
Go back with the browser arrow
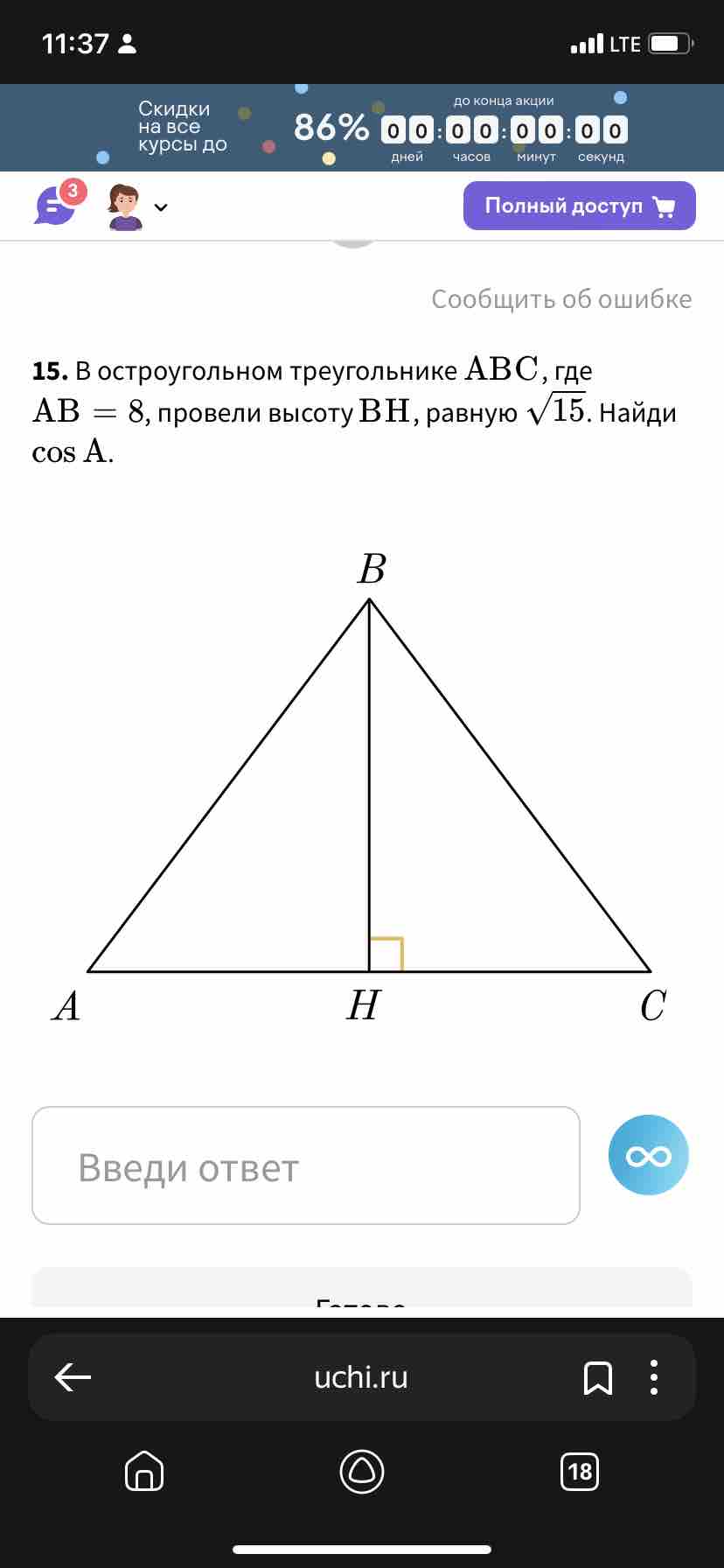[x=73, y=1378]
